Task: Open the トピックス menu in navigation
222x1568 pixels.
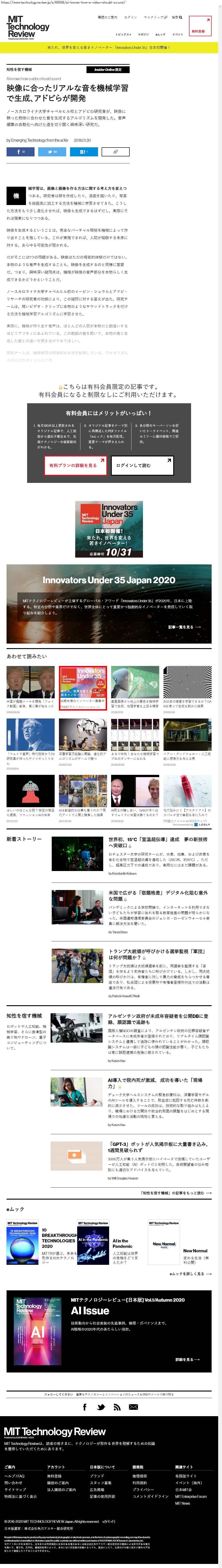Action: 123,34
